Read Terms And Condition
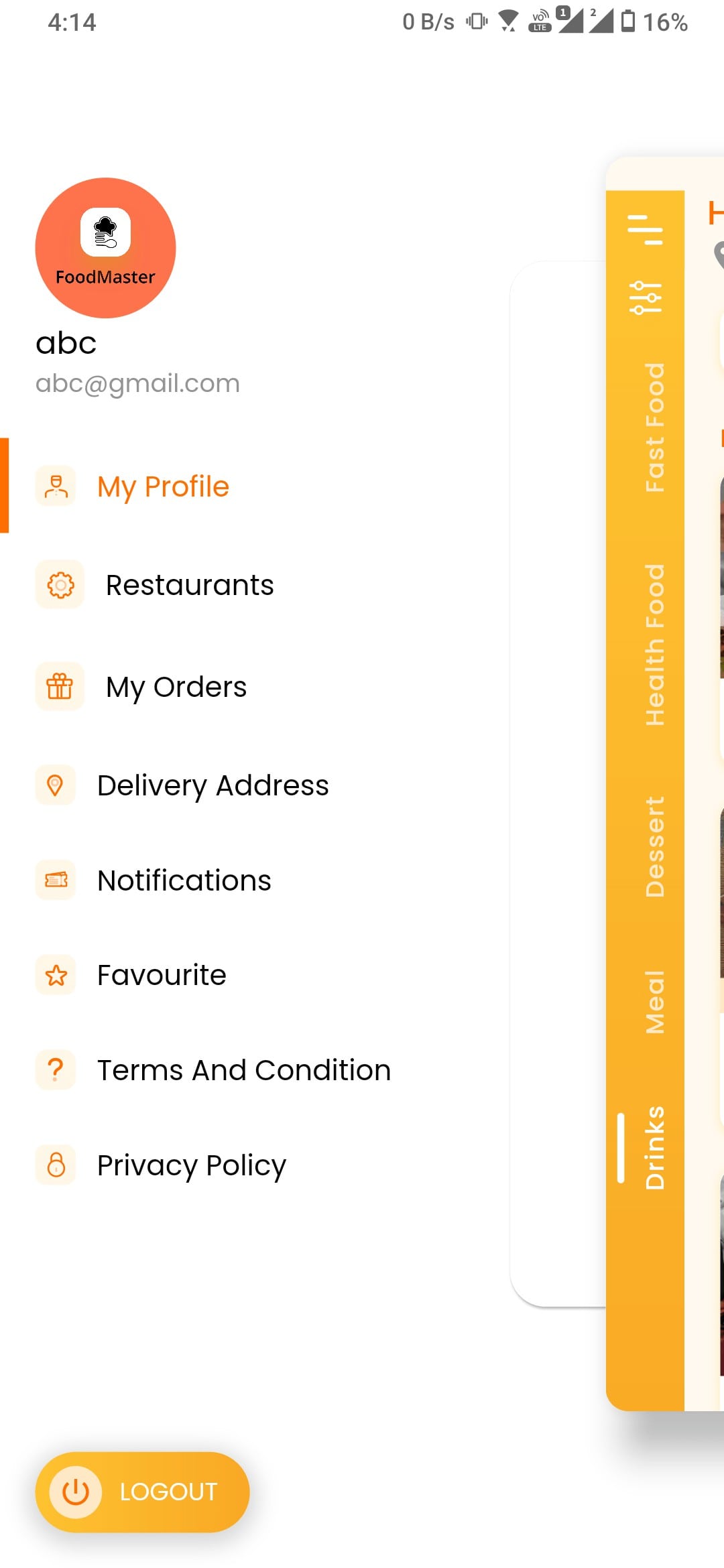 243,1070
